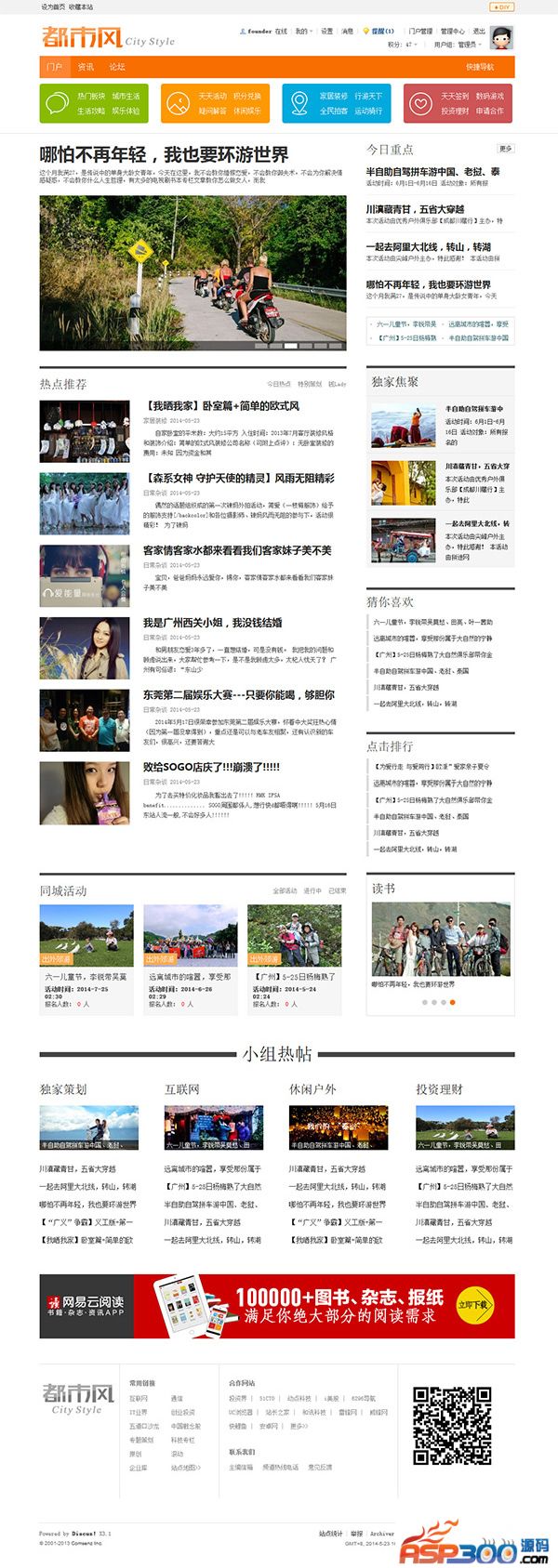The image size is (558, 1568).
Task: Open the 积分兑换 link
Action: pyautogui.click(x=246, y=96)
